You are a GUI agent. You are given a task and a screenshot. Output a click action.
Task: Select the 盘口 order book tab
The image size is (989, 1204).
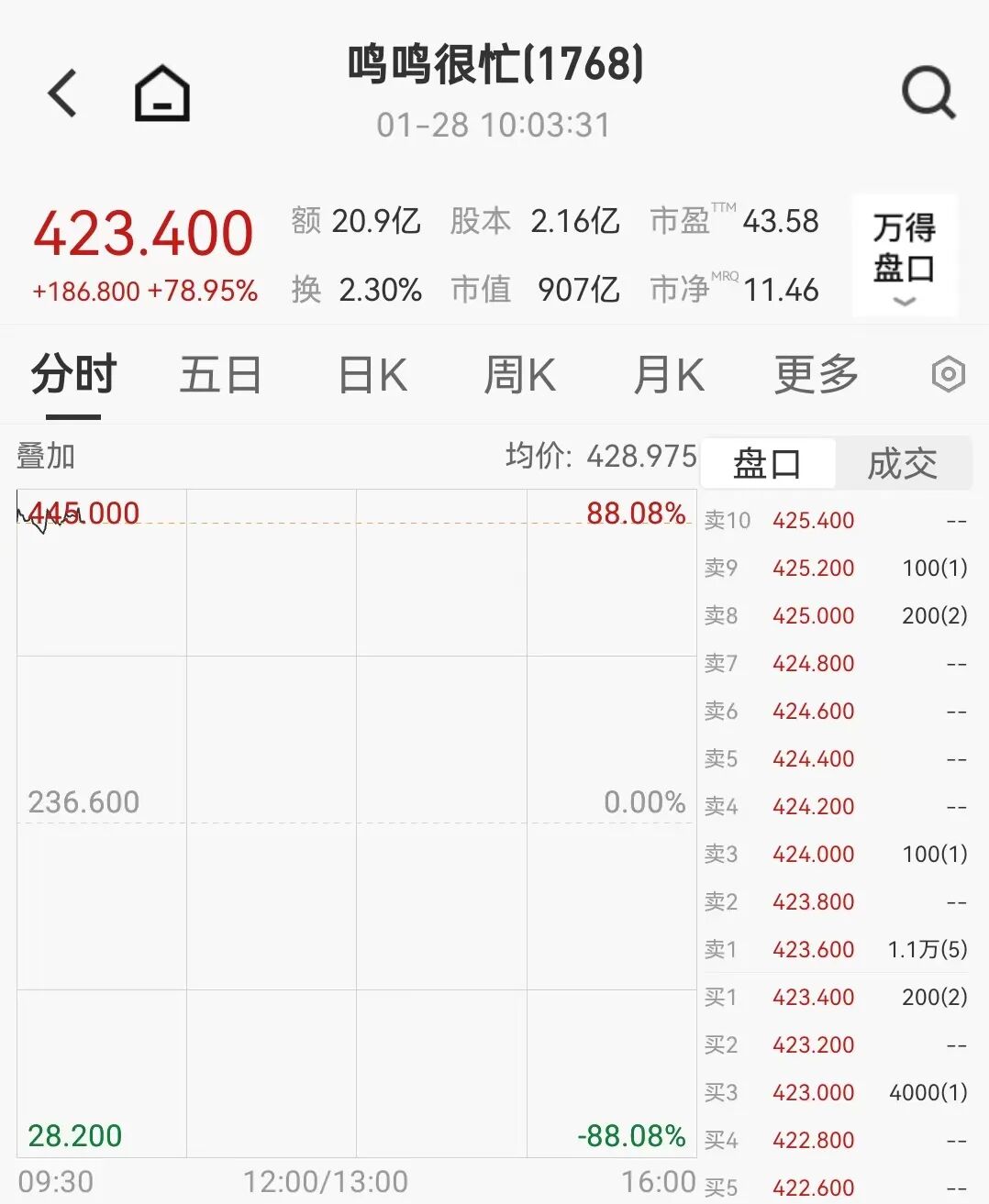pos(767,463)
